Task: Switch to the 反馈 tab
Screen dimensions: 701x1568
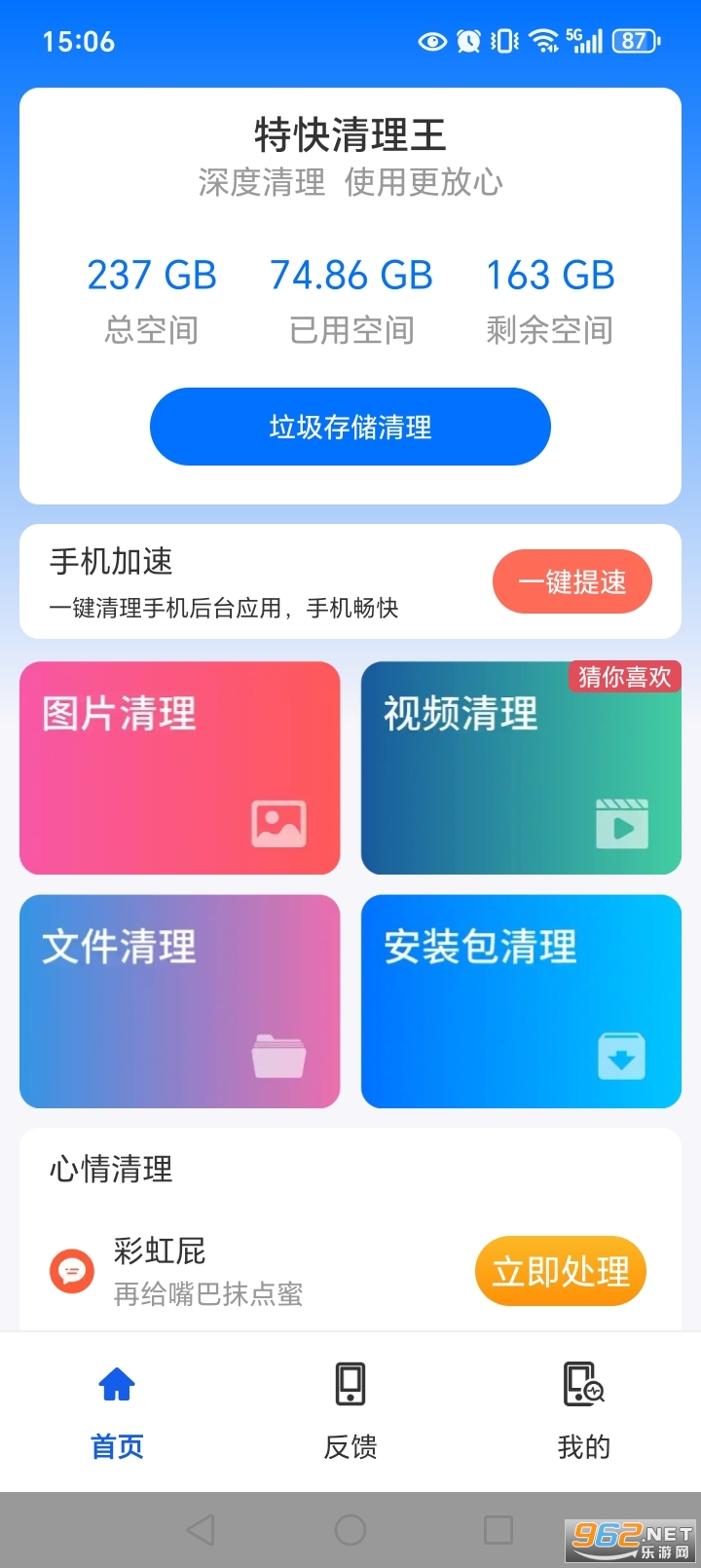Action: coord(350,1448)
